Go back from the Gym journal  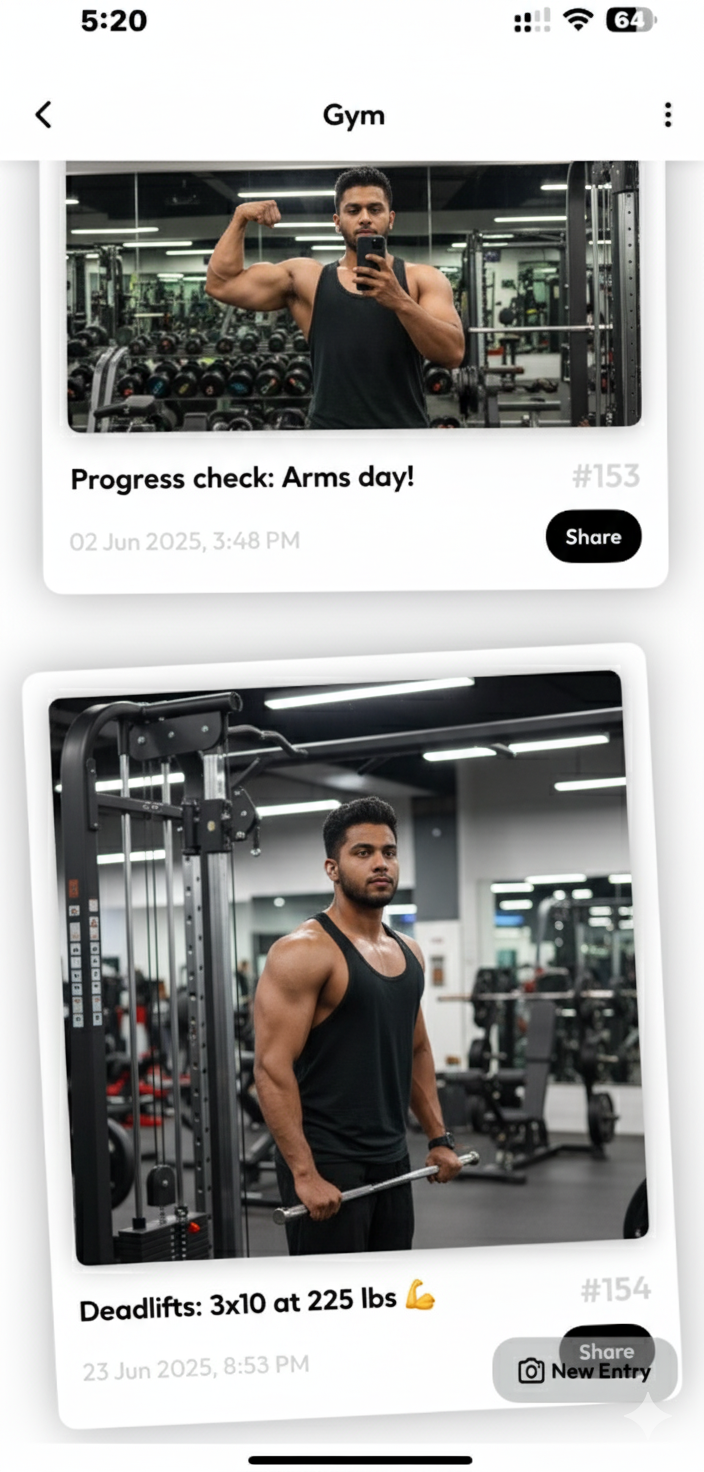point(43,115)
